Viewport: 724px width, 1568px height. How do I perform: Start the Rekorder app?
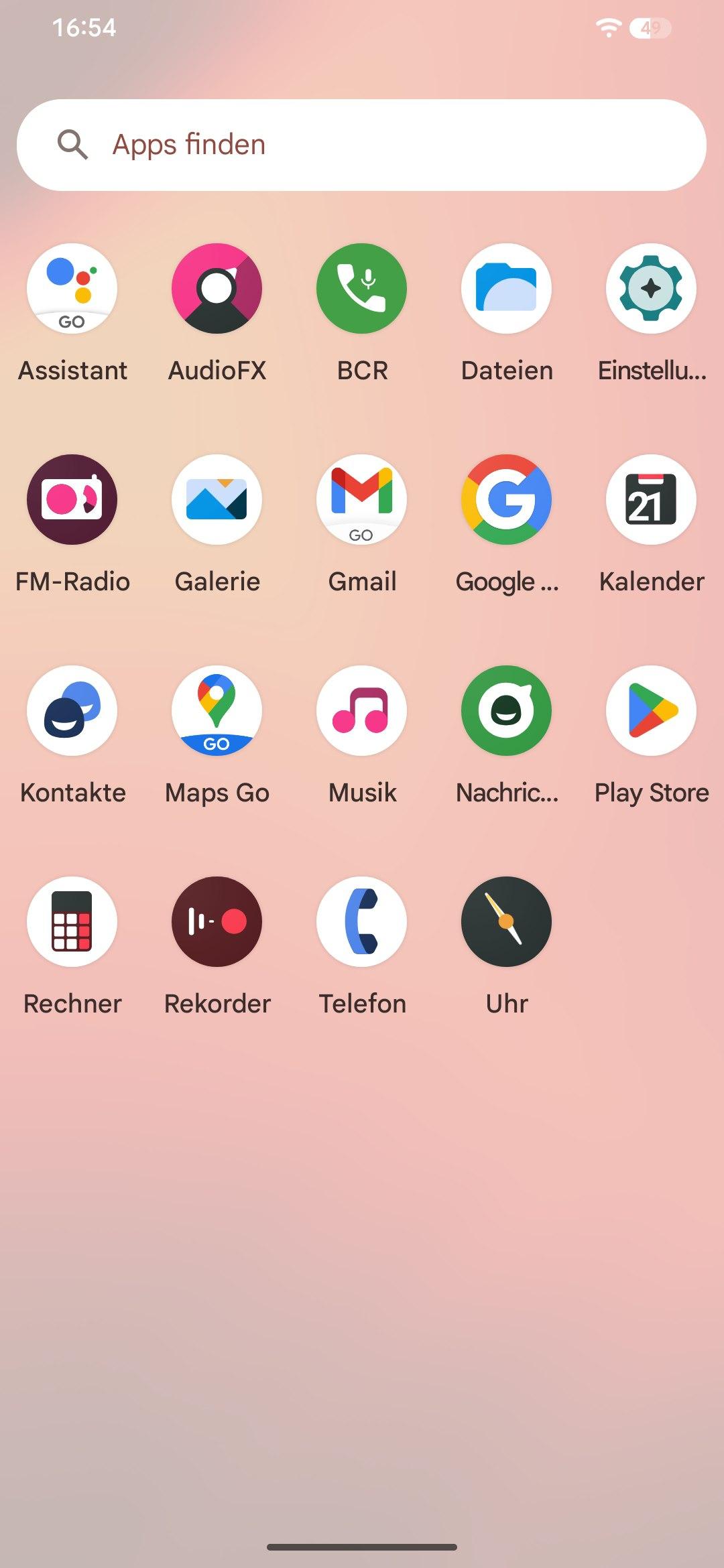pyautogui.click(x=217, y=922)
